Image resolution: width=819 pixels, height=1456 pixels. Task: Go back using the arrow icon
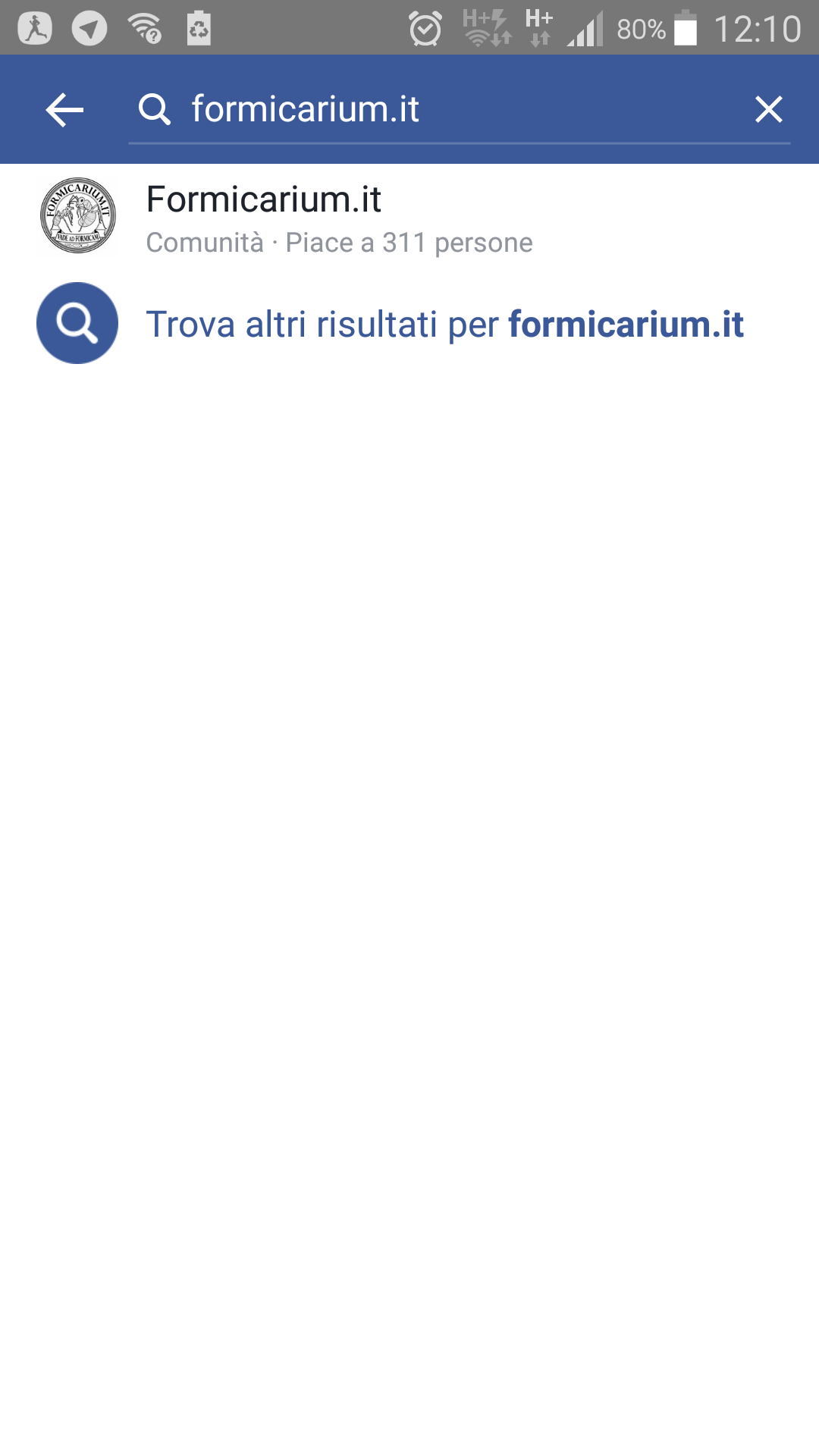pyautogui.click(x=64, y=110)
